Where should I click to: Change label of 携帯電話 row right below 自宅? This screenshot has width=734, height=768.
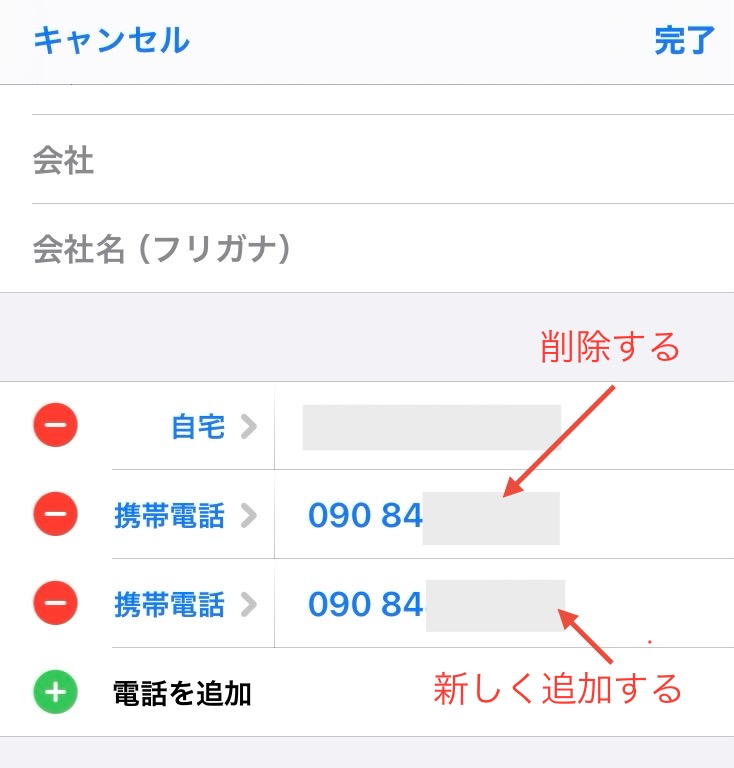pyautogui.click(x=186, y=516)
